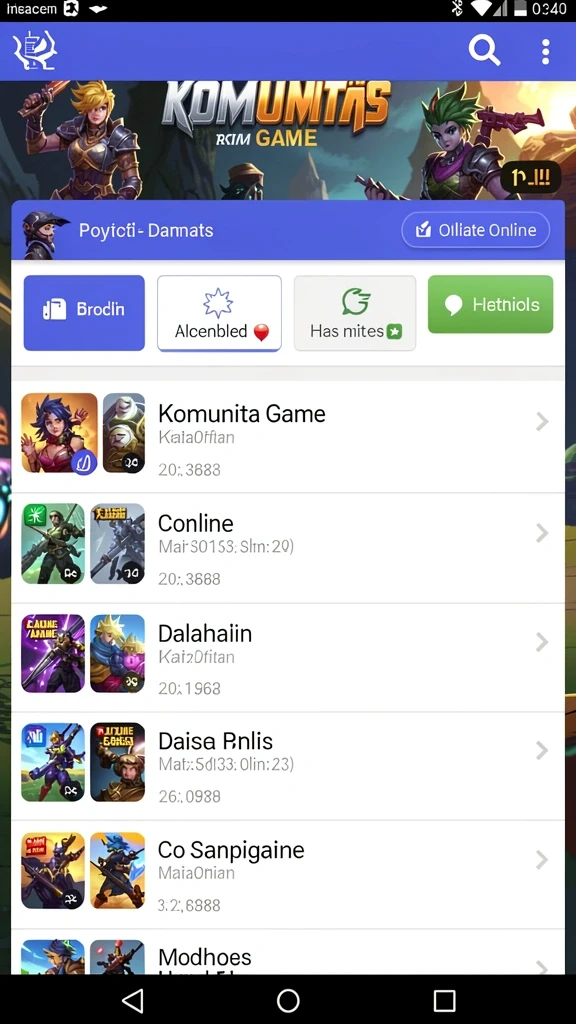Open the Daisa Bnlis entry
Image resolution: width=576 pixels, height=1024 pixels.
288,767
